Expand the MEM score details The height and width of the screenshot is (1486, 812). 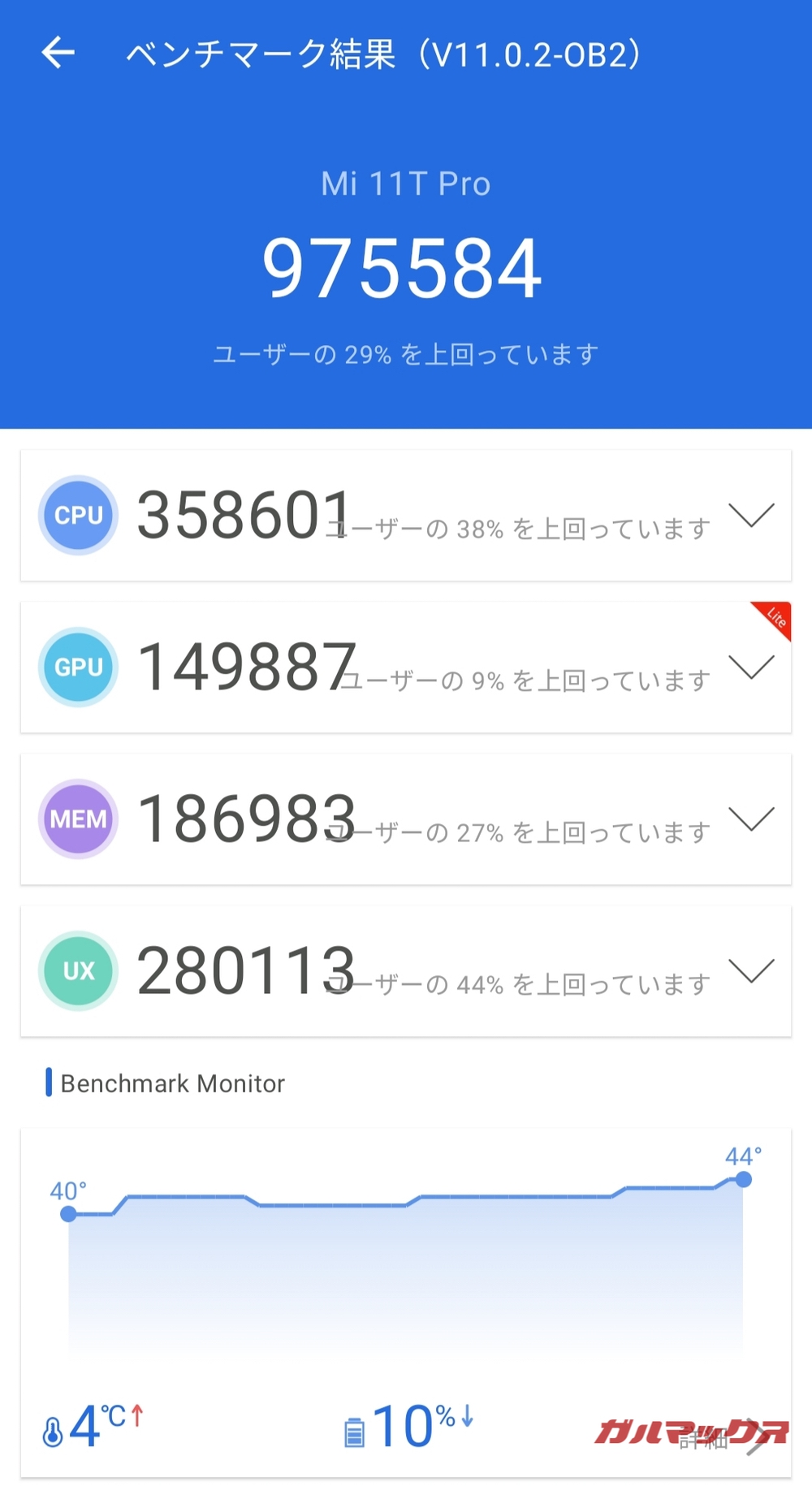pos(751,819)
